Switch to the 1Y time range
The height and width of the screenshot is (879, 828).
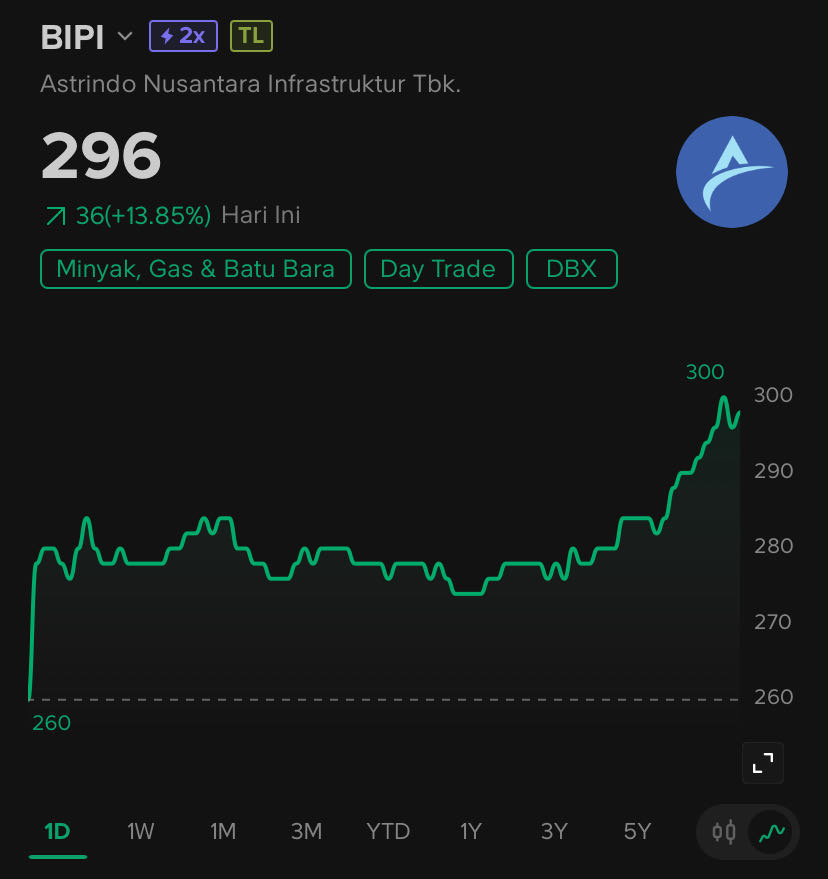(471, 831)
